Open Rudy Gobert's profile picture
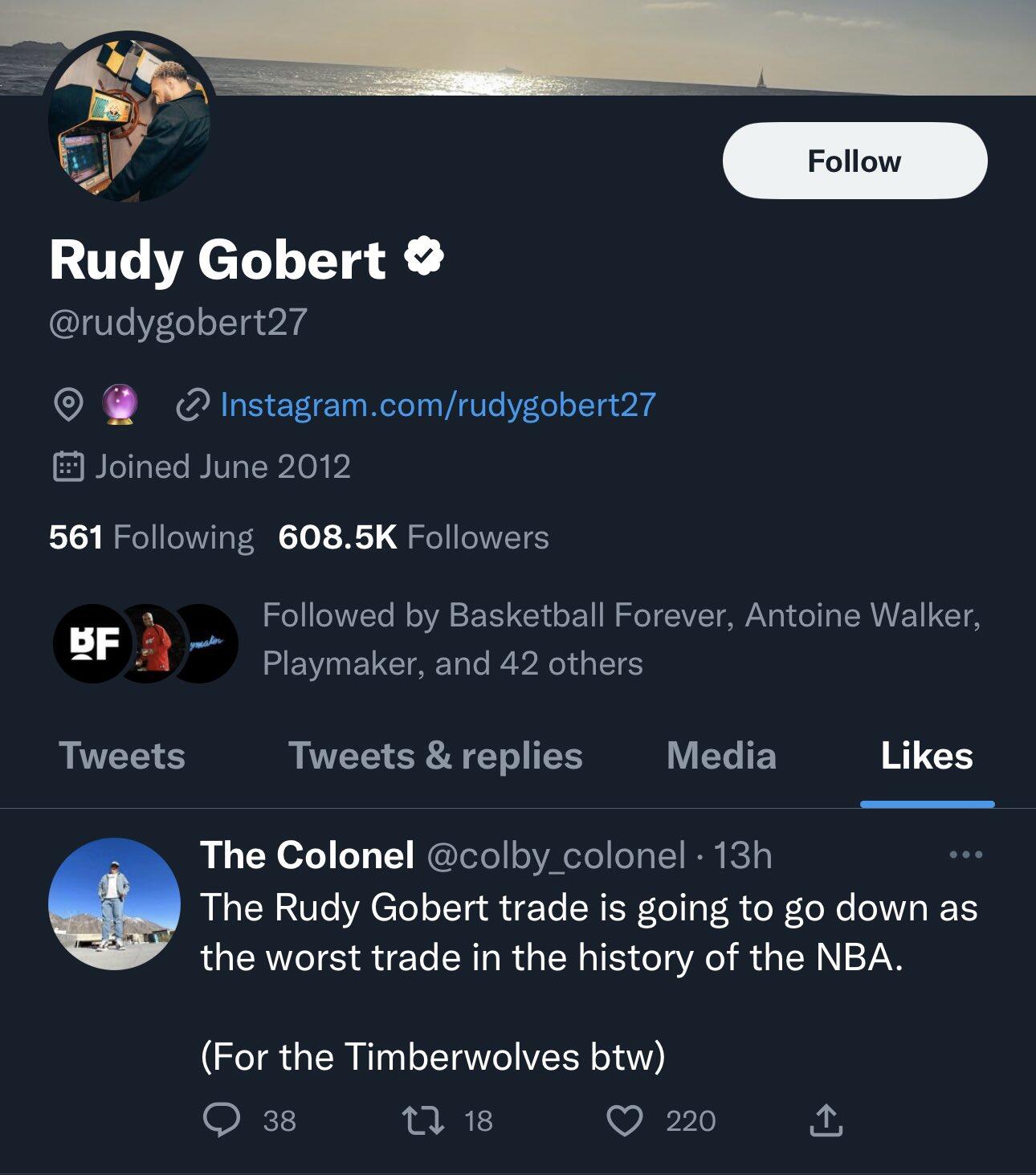The height and width of the screenshot is (1175, 1036). click(x=129, y=117)
